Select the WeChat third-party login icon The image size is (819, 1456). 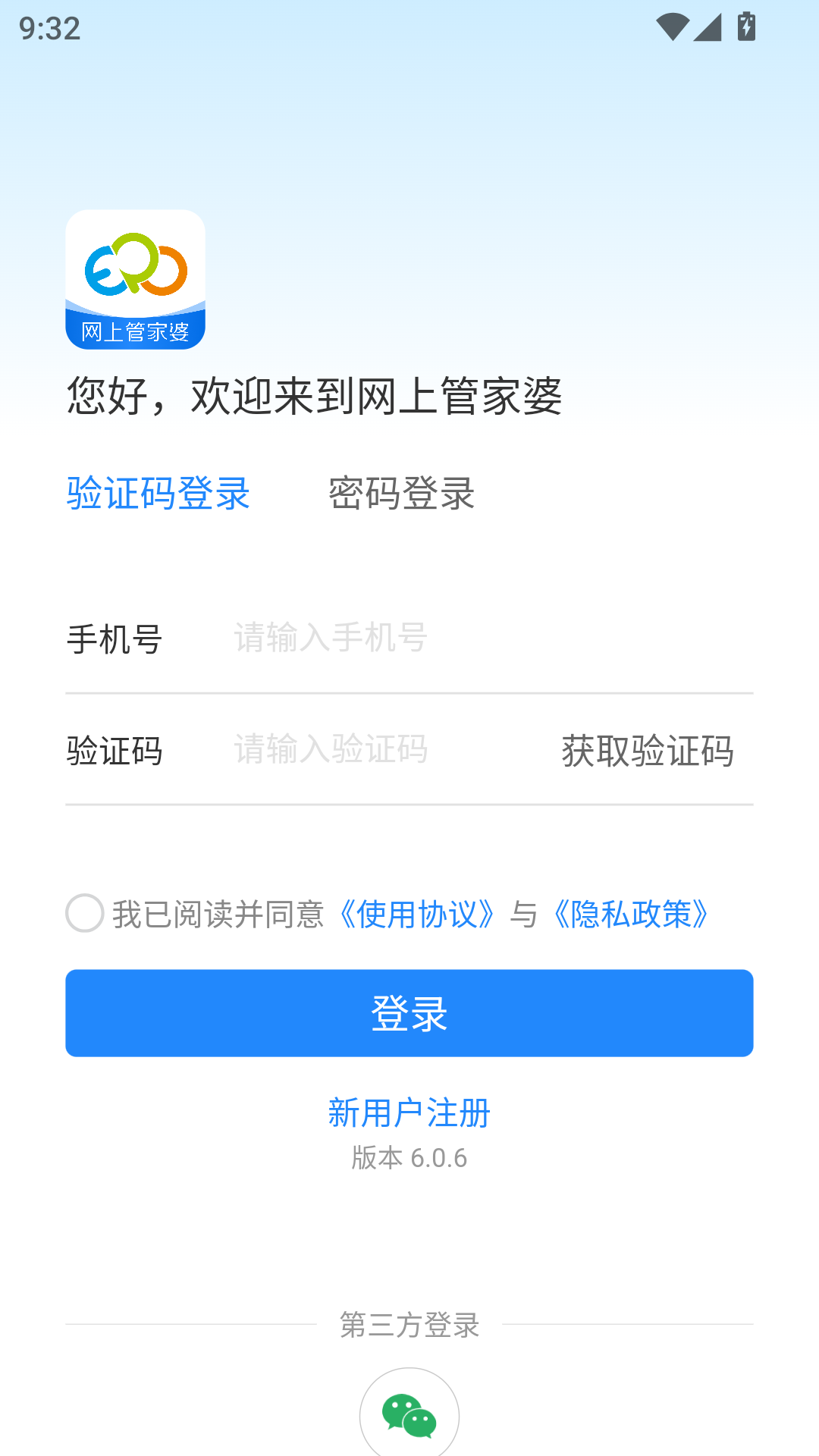pyautogui.click(x=409, y=1414)
